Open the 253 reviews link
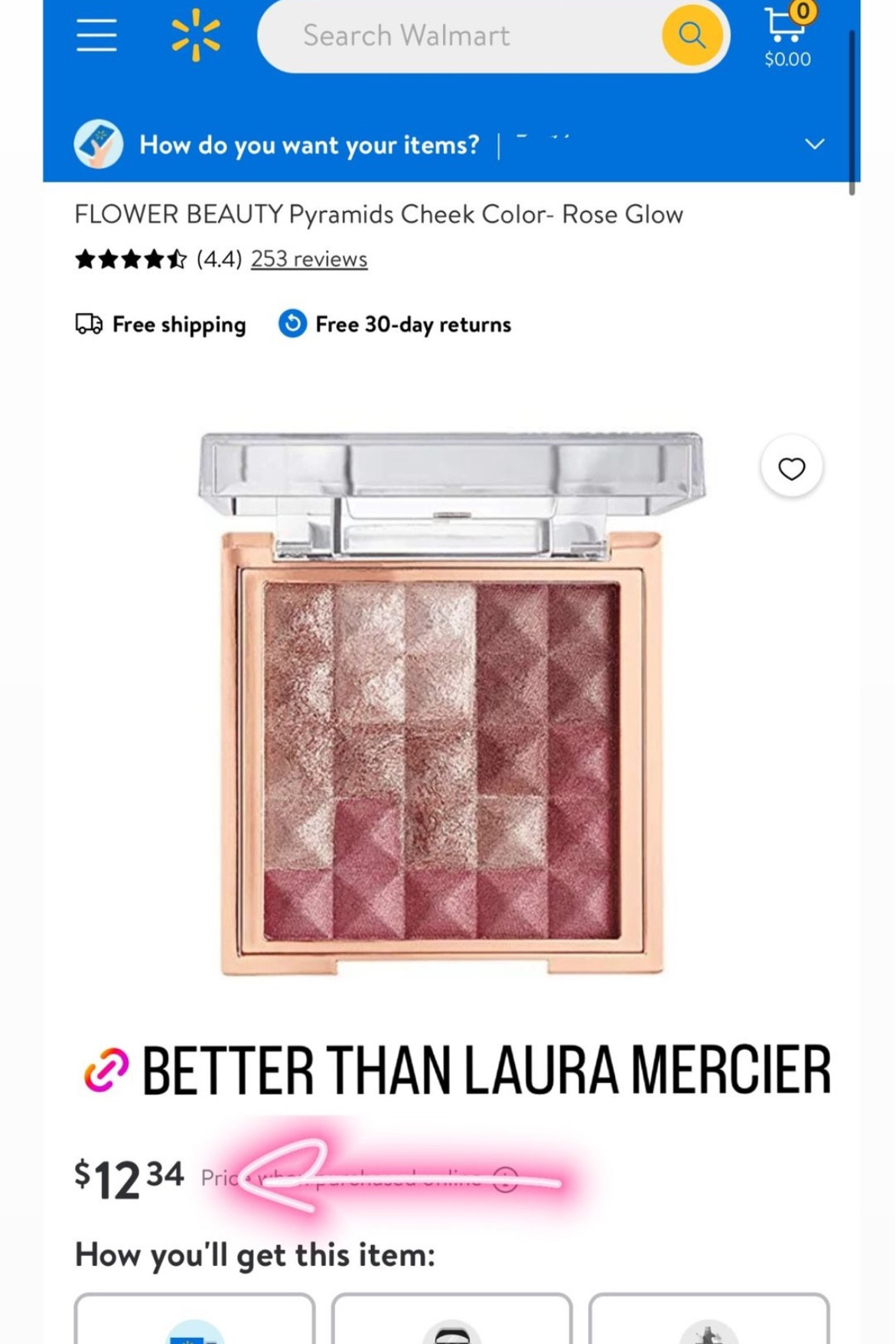This screenshot has width=896, height=1344. pos(309,259)
